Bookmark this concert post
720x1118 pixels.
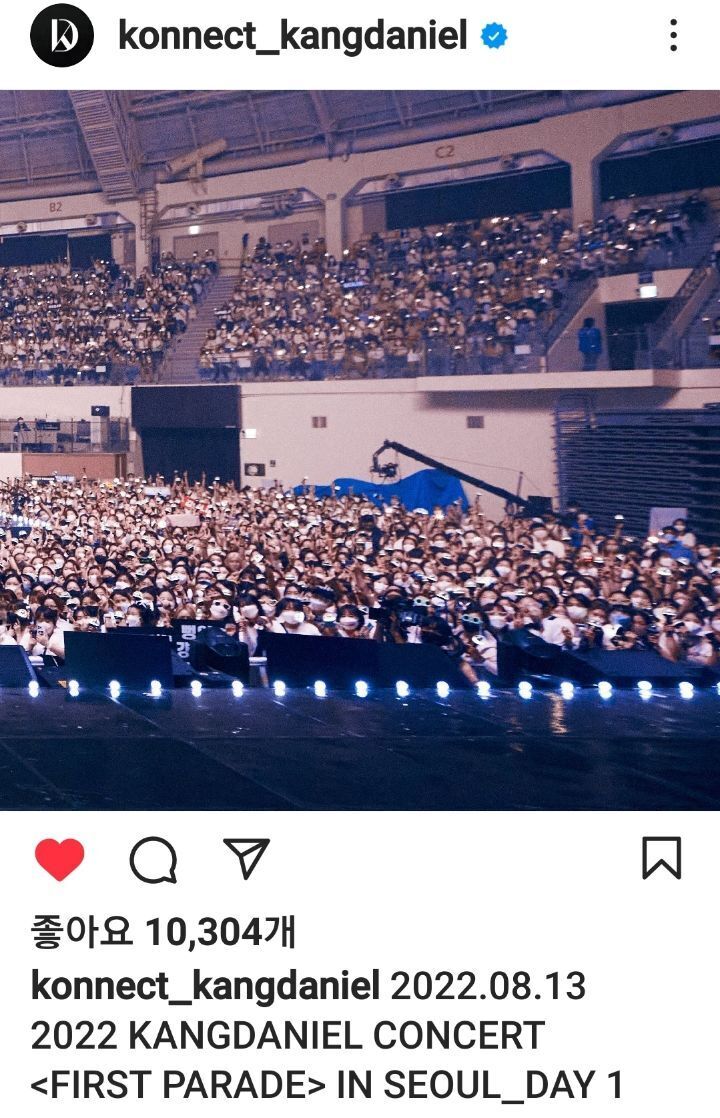point(661,858)
